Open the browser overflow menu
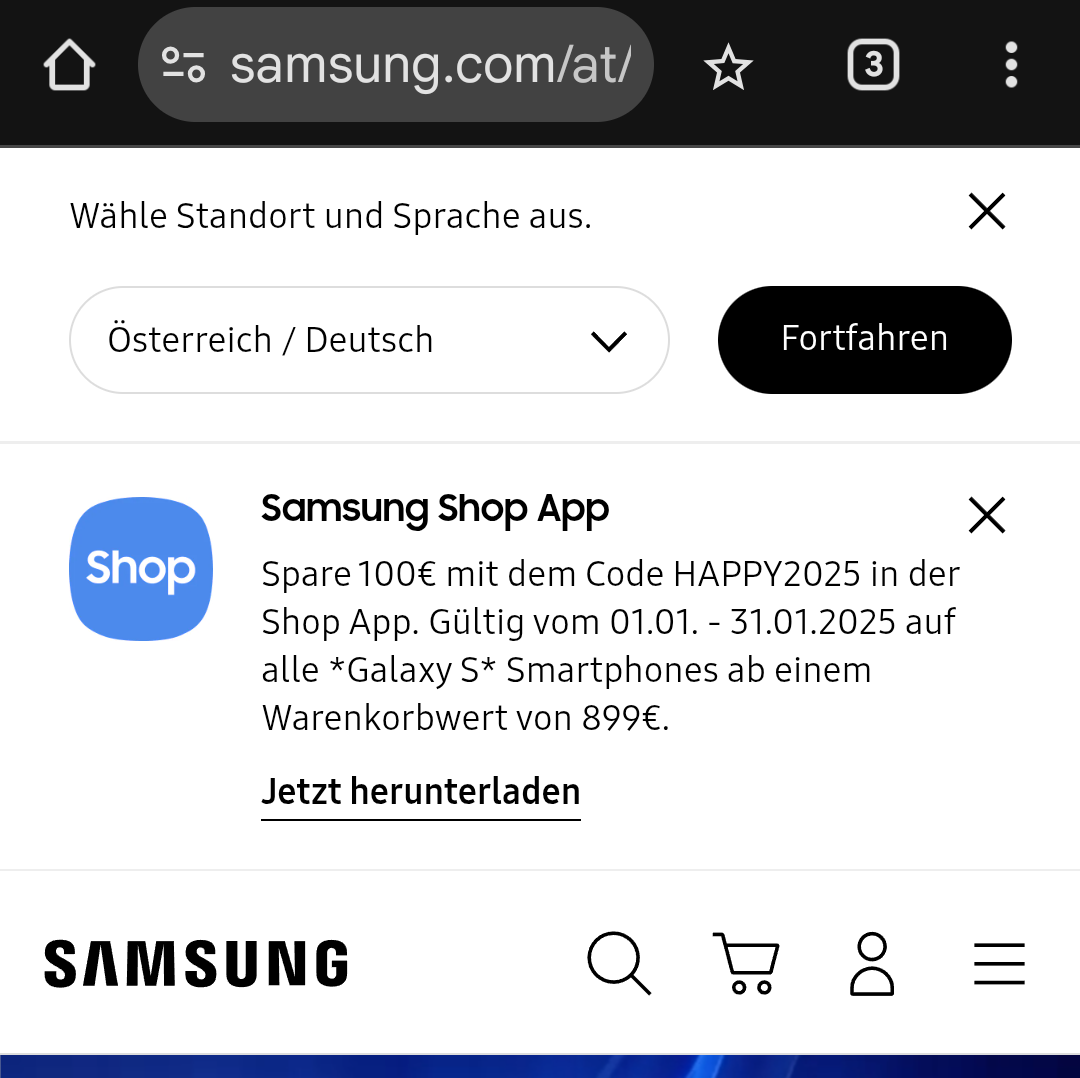This screenshot has width=1080, height=1078. point(1011,66)
